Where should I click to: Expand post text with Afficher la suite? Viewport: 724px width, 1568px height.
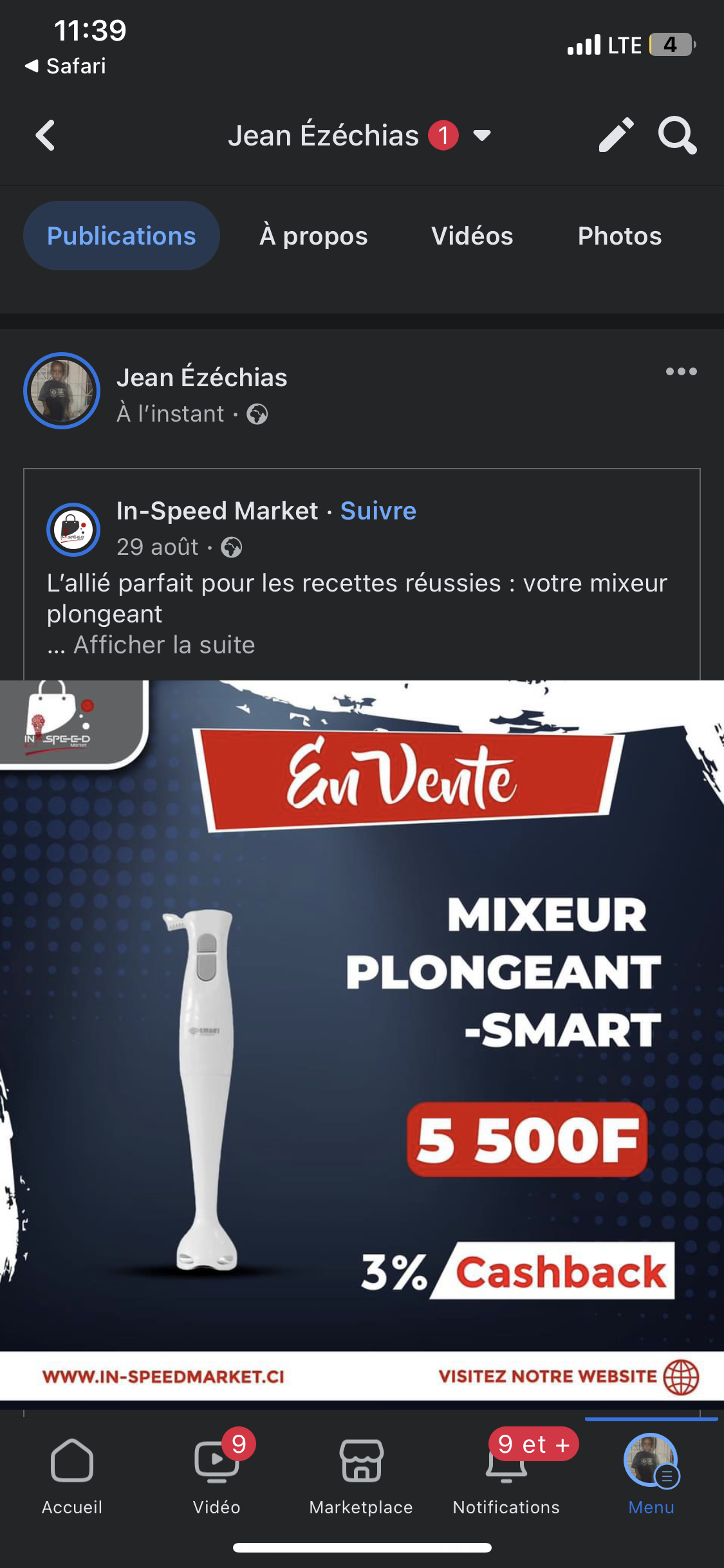tap(164, 645)
